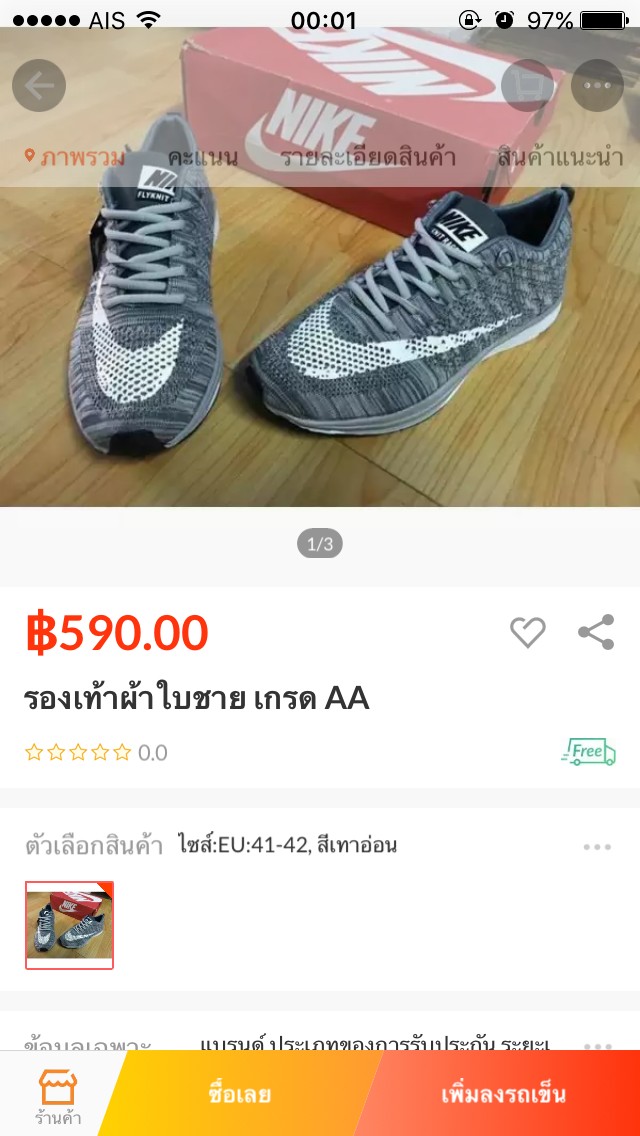The image size is (640, 1136).
Task: Select the grey shoe variant thumbnail
Action: 69,925
